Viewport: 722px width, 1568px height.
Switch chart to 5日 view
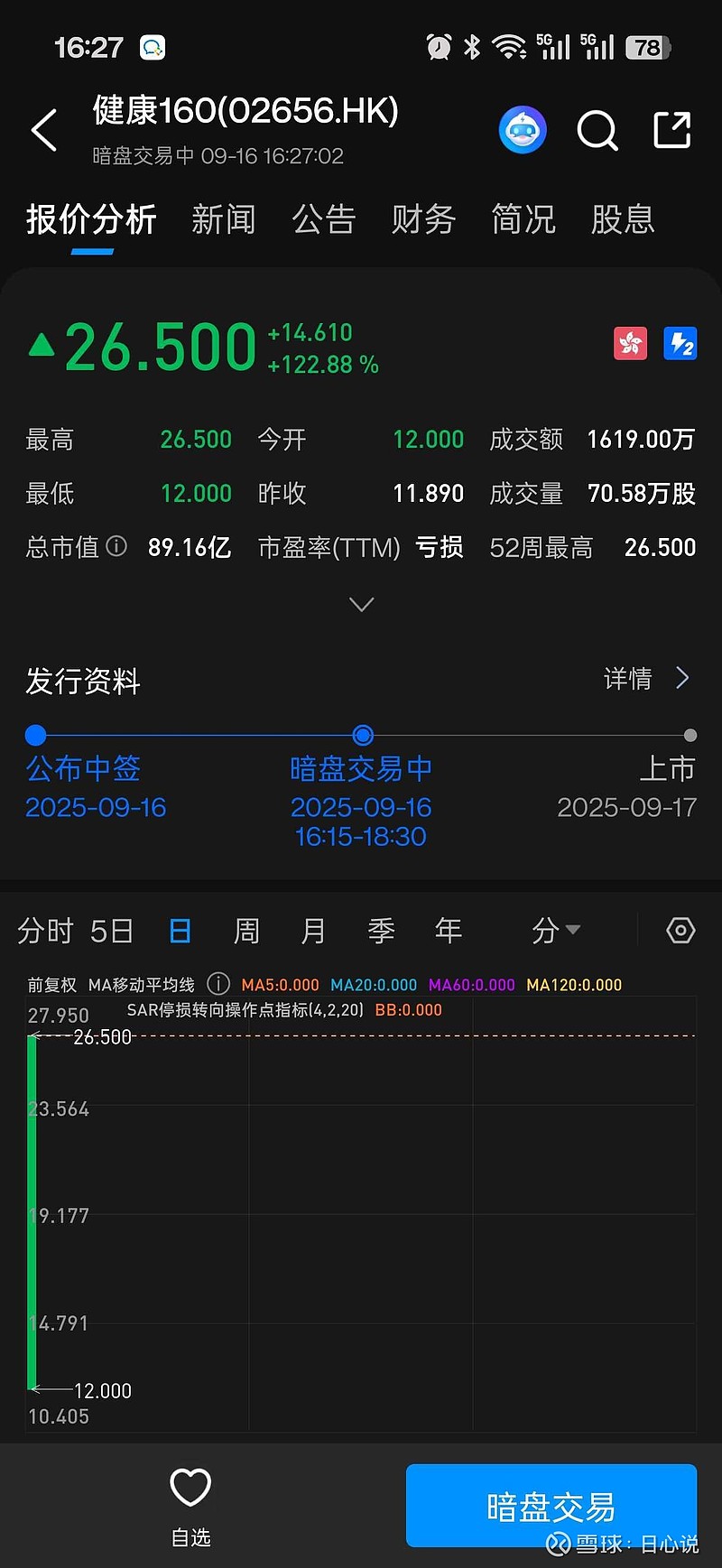point(112,930)
